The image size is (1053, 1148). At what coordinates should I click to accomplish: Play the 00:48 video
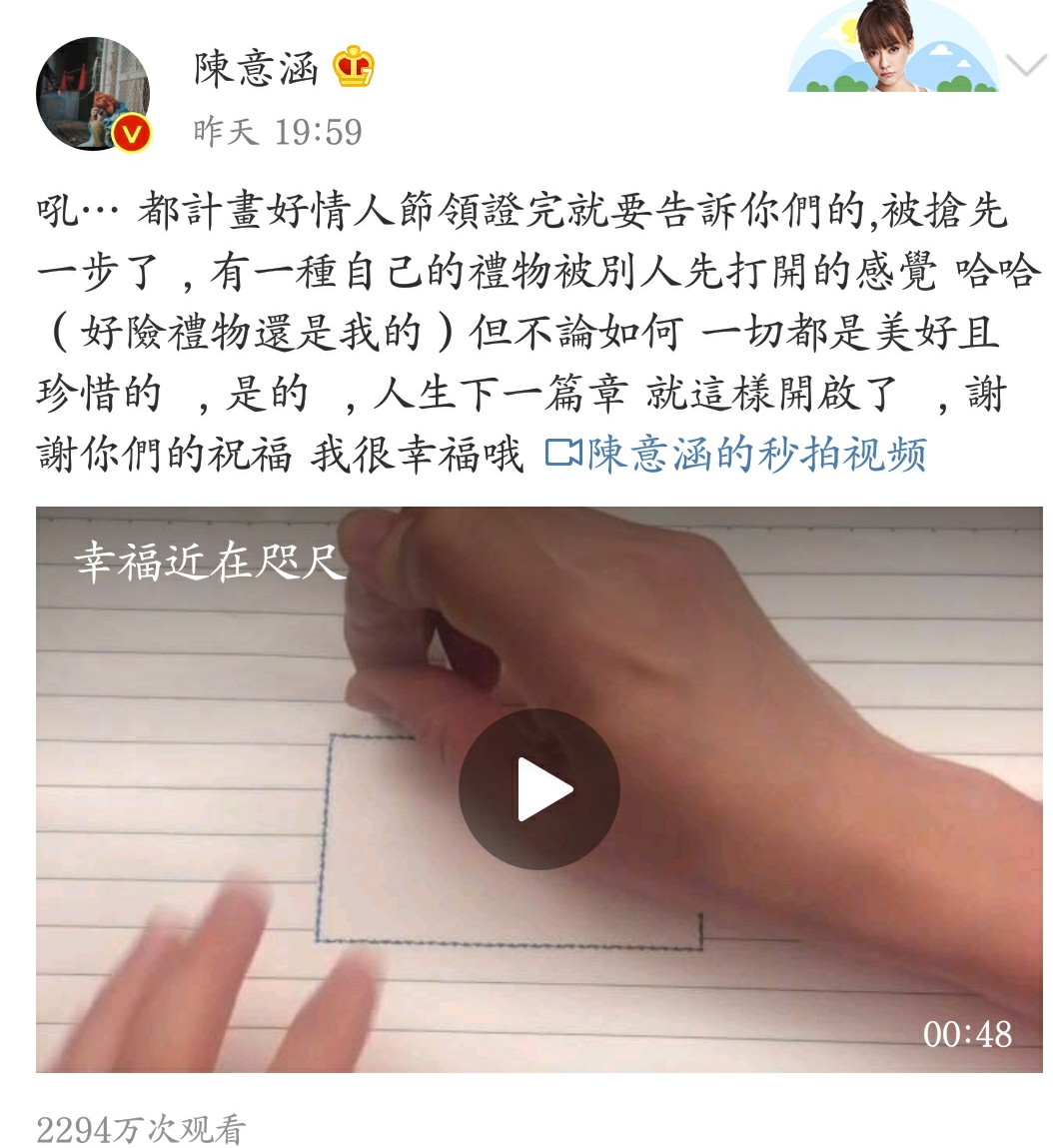point(538,789)
